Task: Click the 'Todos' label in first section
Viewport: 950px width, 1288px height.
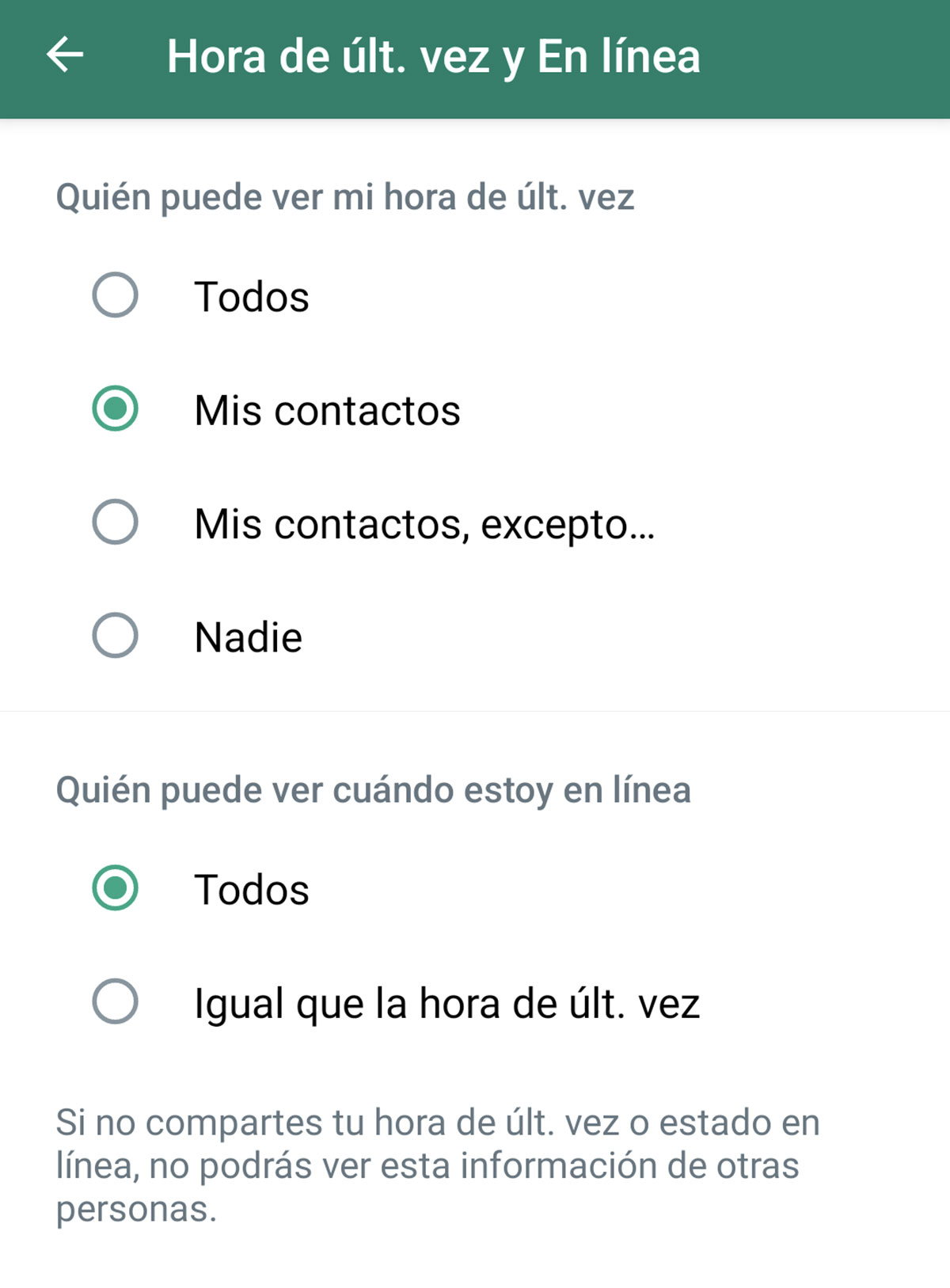Action: [252, 298]
